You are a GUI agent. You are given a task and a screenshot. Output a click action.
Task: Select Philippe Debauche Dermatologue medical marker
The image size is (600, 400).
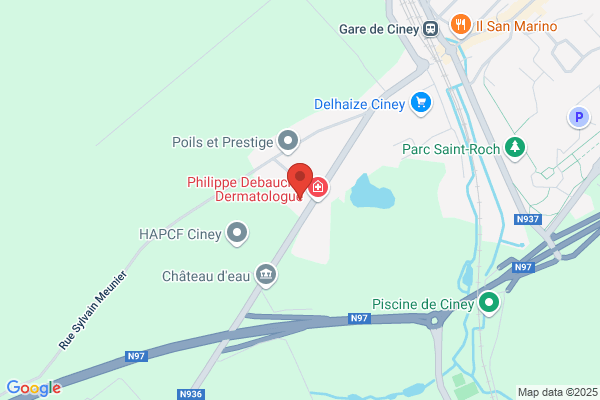tap(318, 188)
